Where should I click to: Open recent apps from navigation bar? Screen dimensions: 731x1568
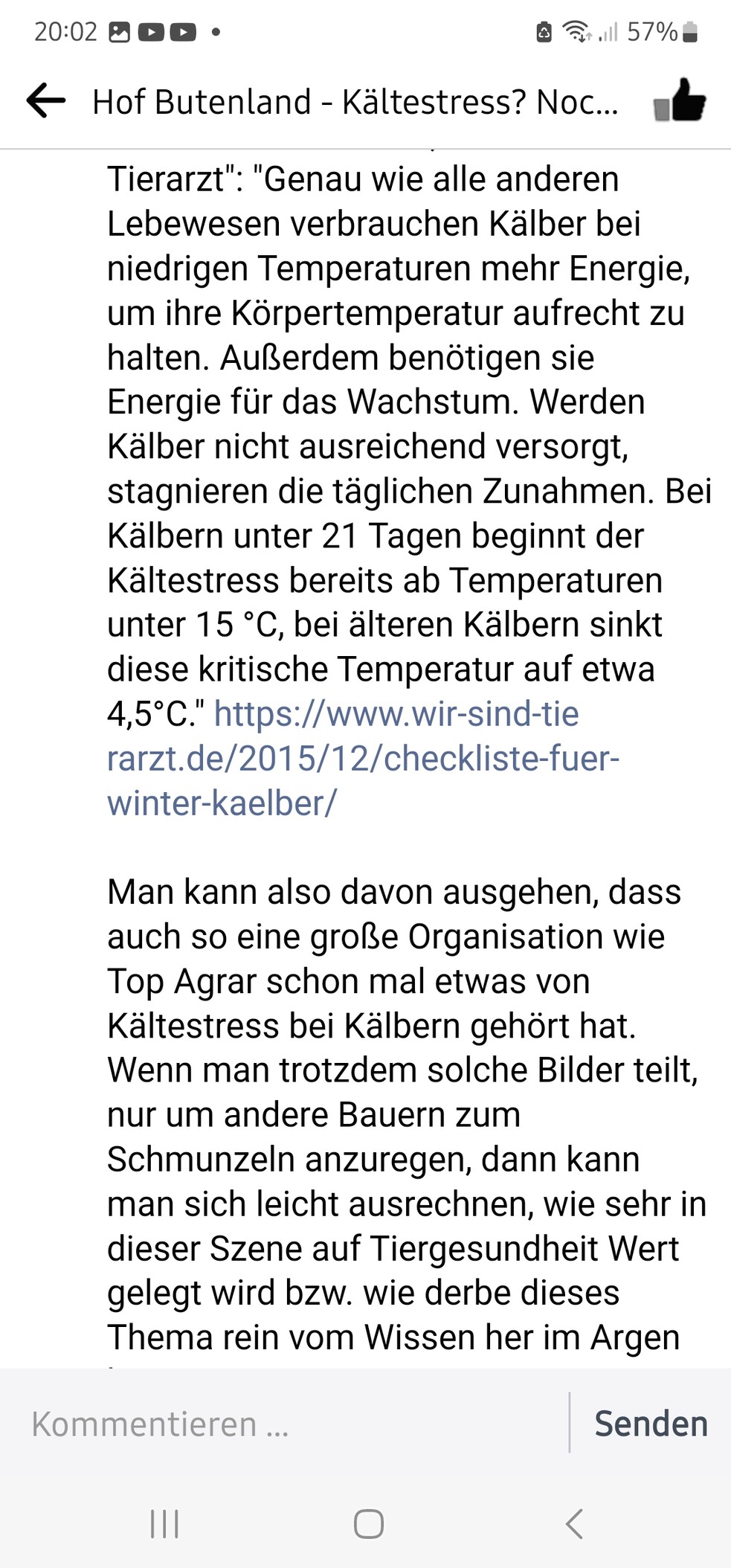[164, 1523]
